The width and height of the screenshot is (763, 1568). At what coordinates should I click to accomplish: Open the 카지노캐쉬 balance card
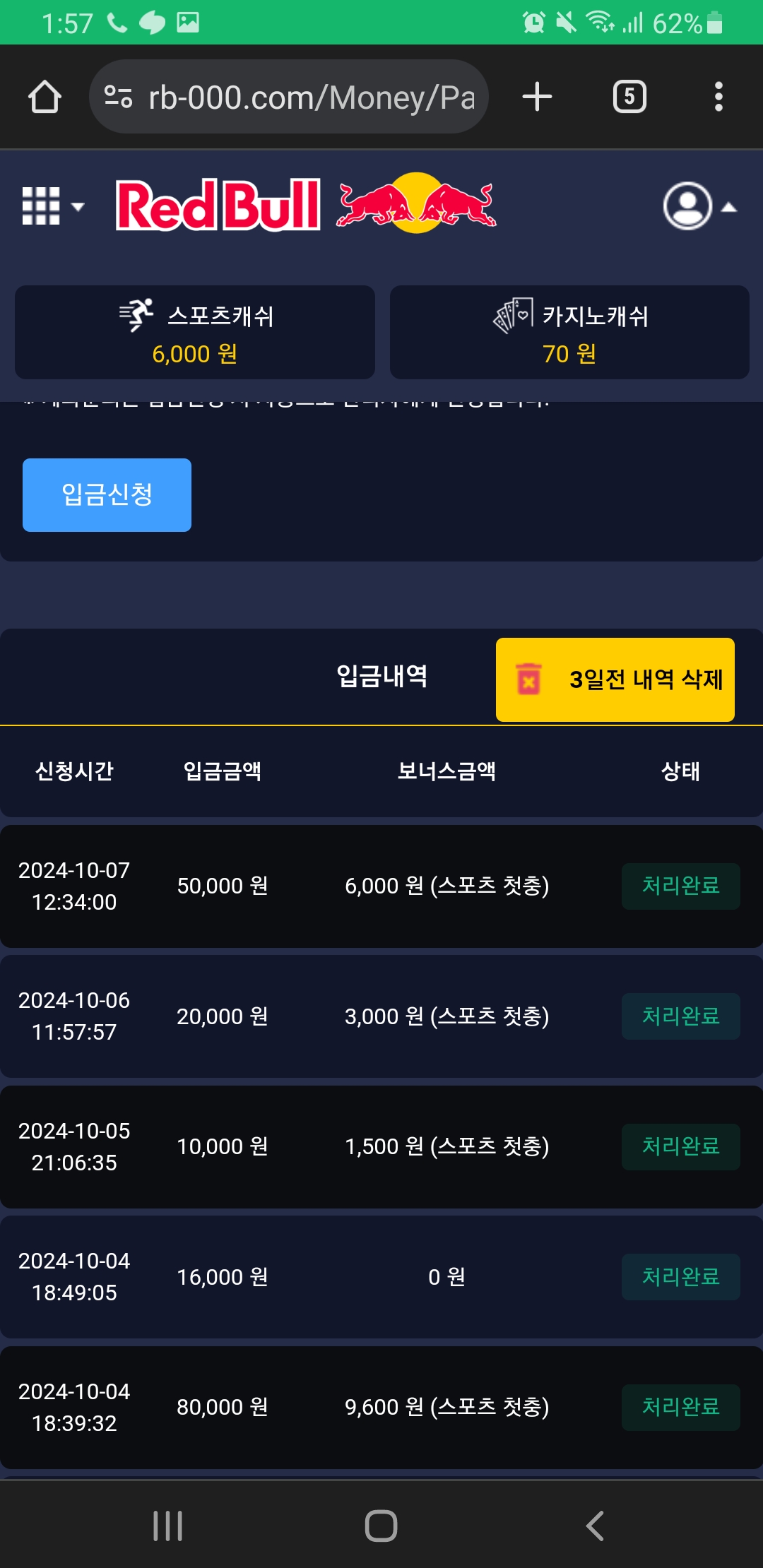coord(569,333)
